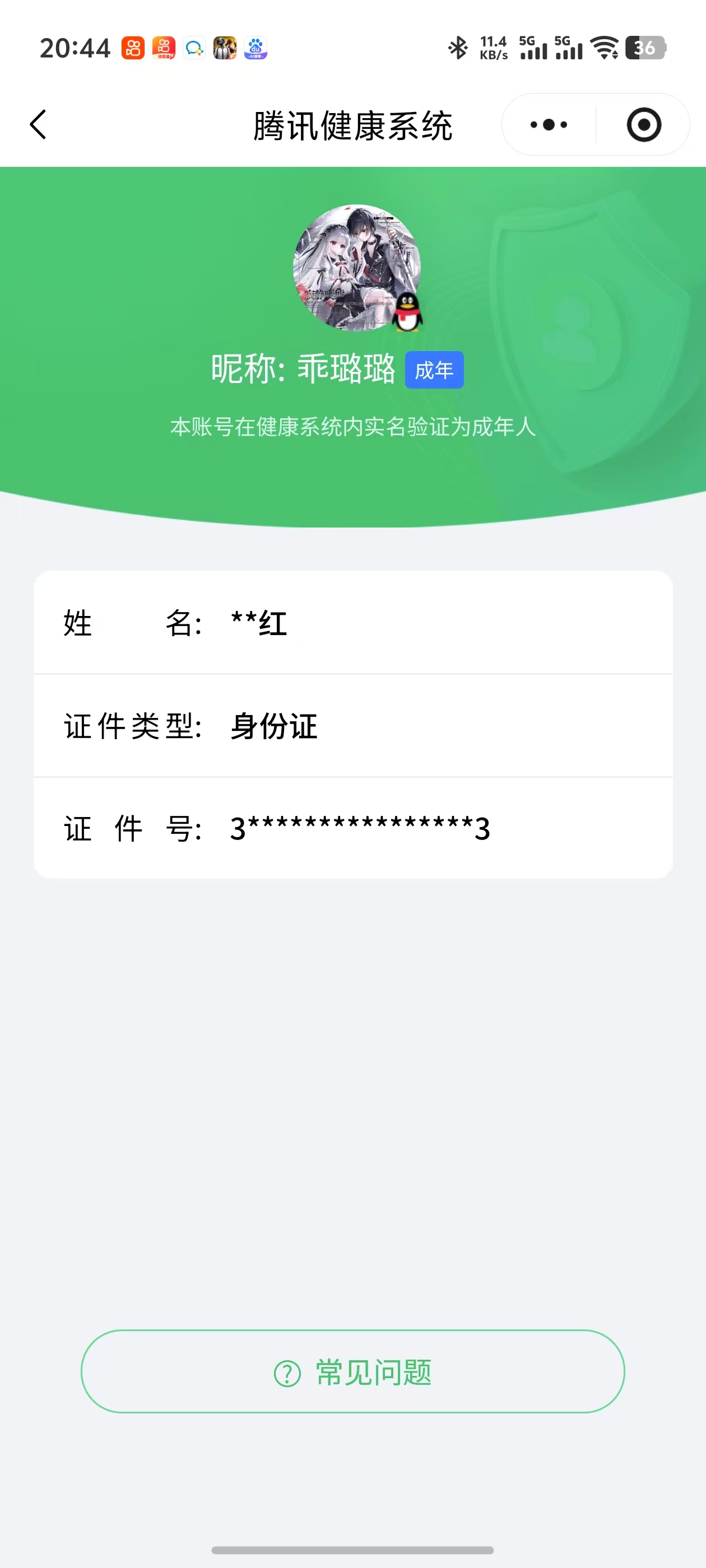This screenshot has width=706, height=1568.
Task: Go back from 腾讯健康系统 page
Action: tap(38, 125)
